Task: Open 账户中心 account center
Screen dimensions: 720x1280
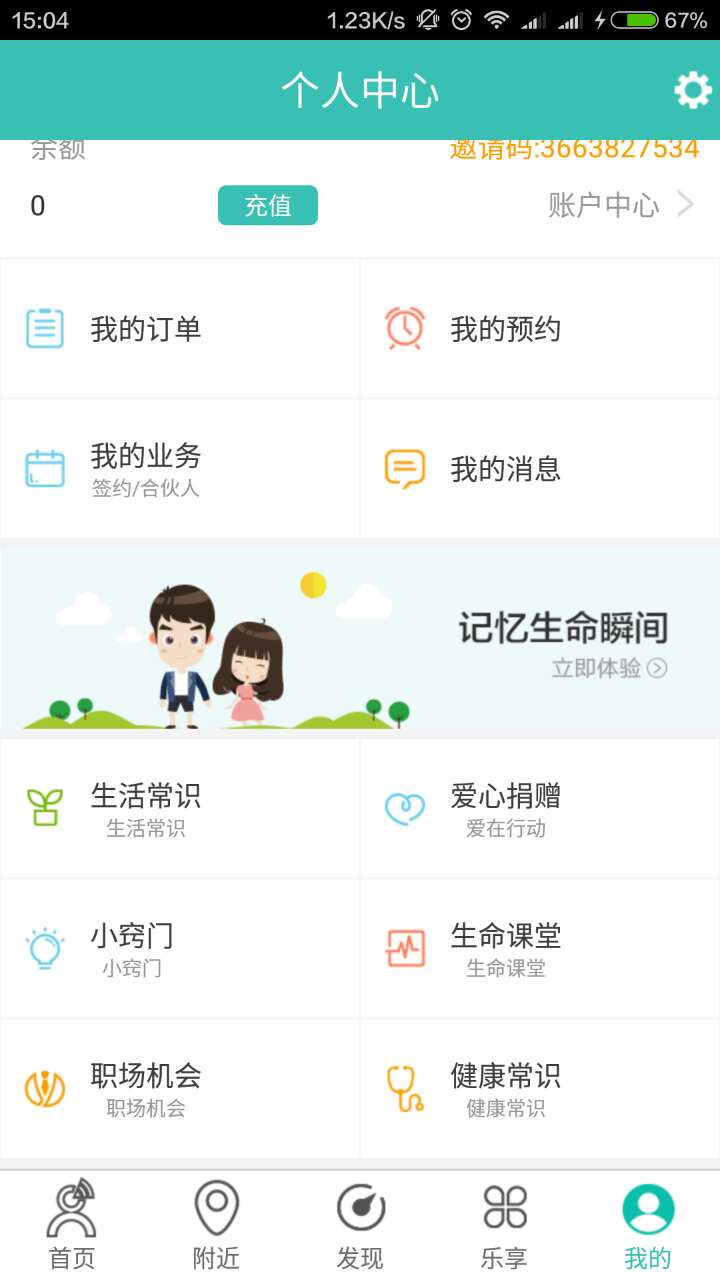Action: [x=620, y=205]
